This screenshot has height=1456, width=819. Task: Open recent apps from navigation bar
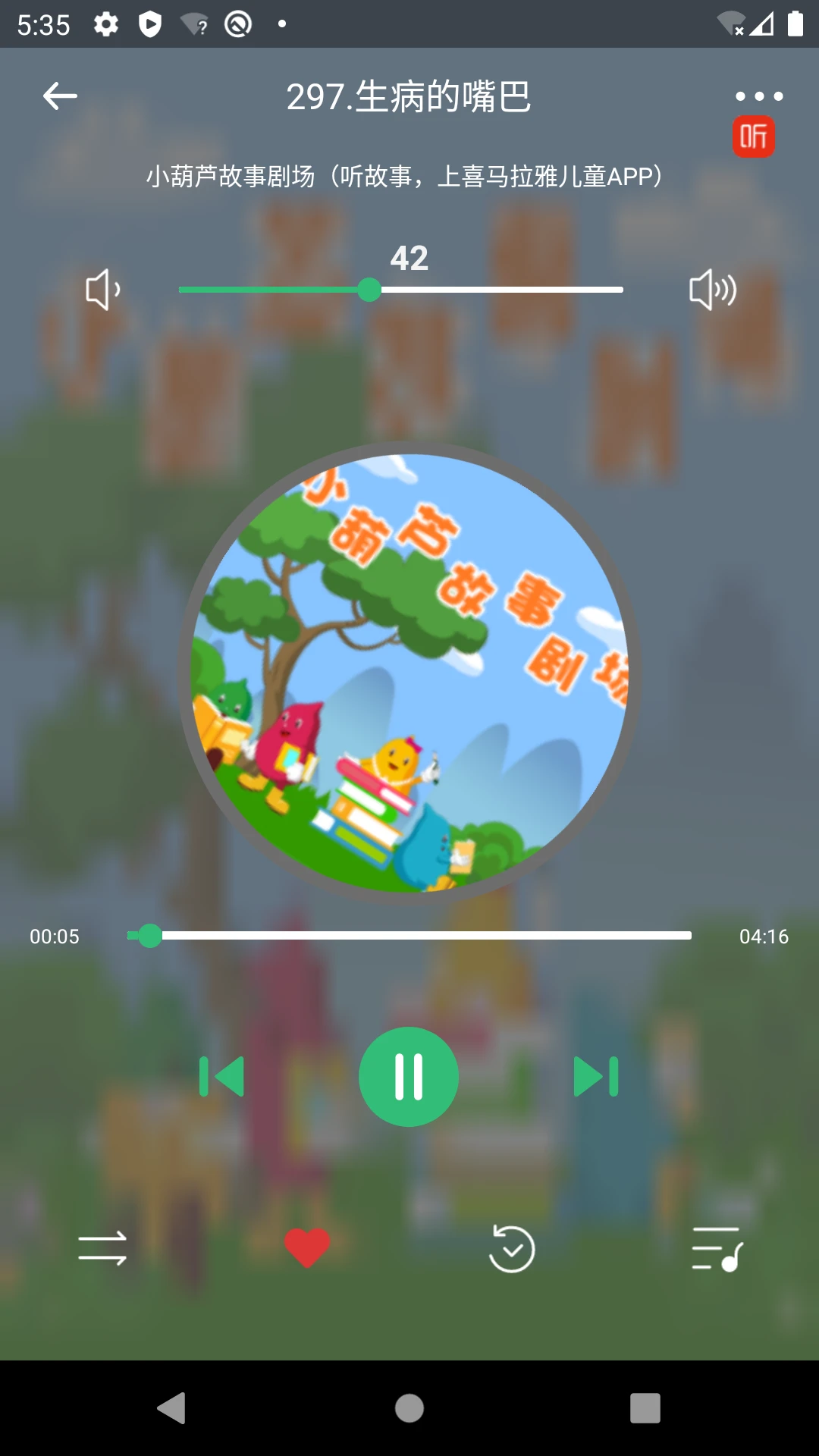click(x=645, y=1408)
